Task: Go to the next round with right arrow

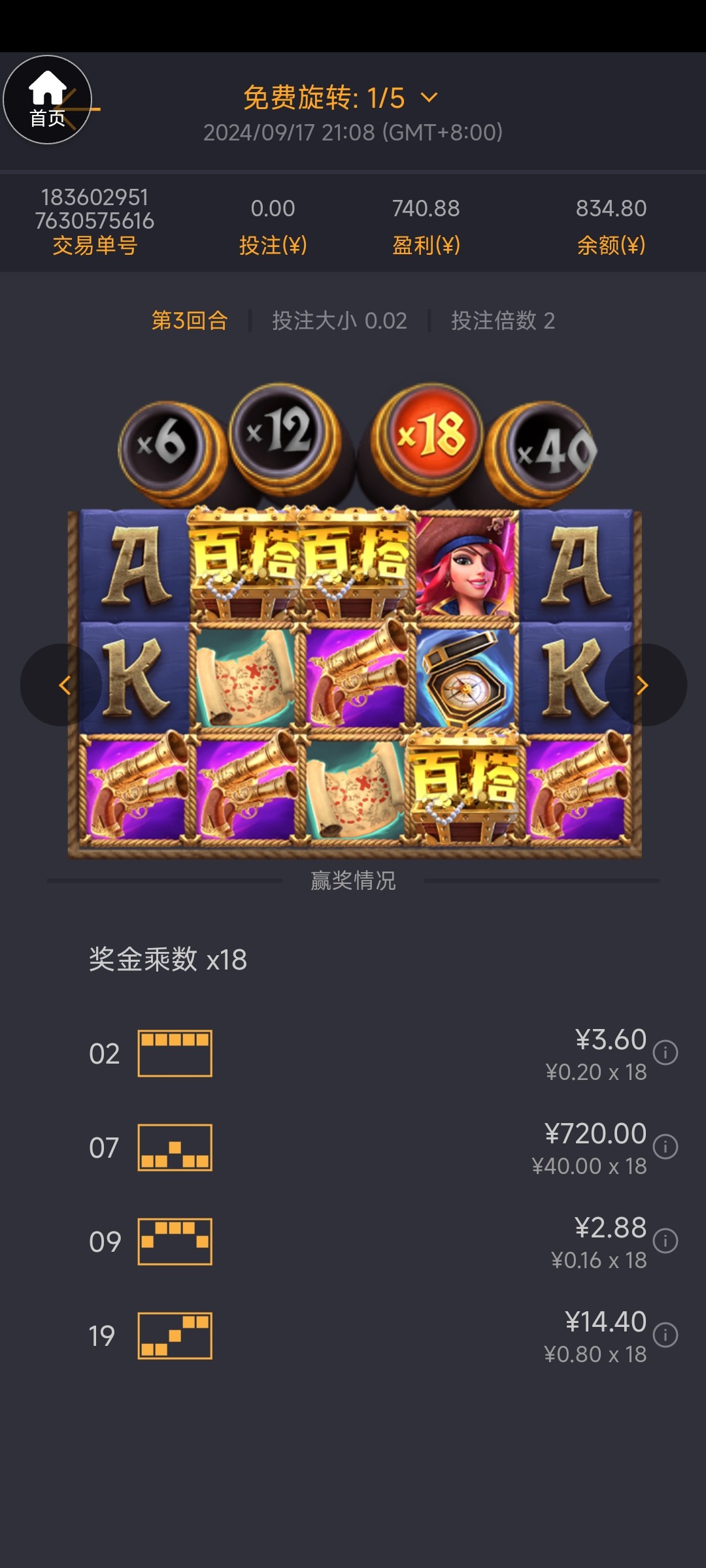Action: click(x=643, y=685)
